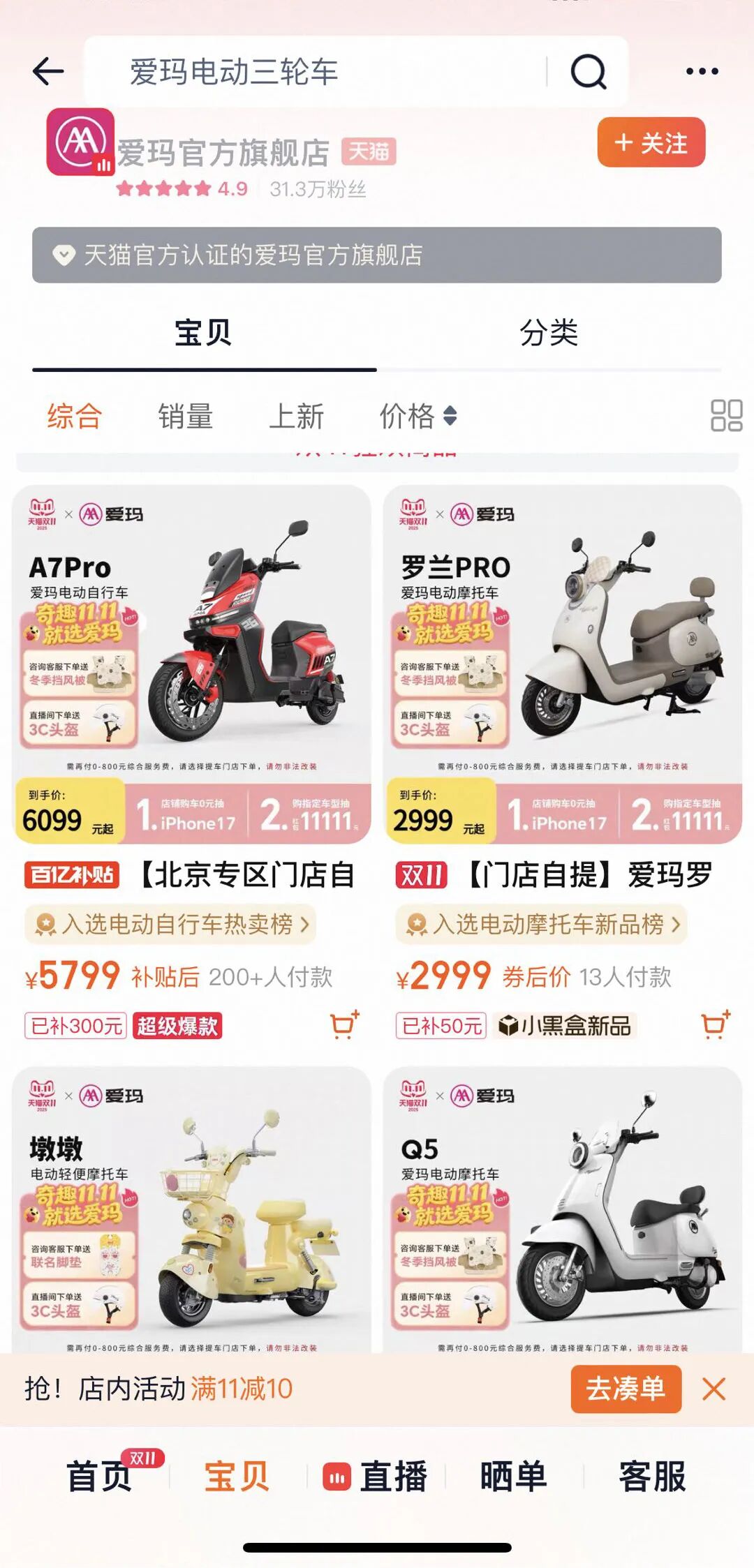The width and height of the screenshot is (754, 1568).
Task: Follow the store with +关注
Action: (651, 143)
